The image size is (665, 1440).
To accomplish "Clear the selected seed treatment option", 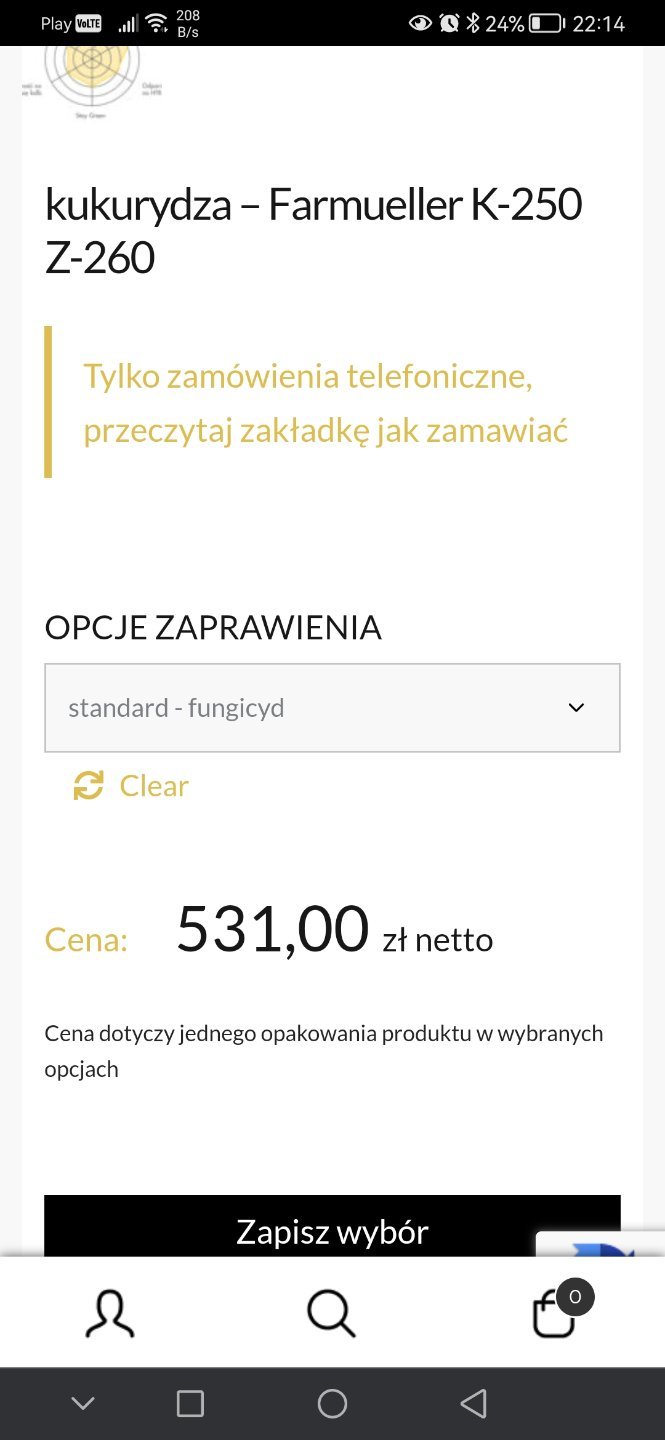I will coord(132,786).
